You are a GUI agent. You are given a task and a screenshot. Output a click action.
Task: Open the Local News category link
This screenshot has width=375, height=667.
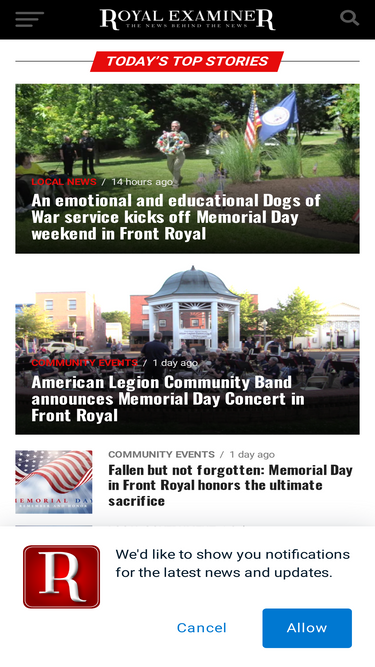pos(64,182)
